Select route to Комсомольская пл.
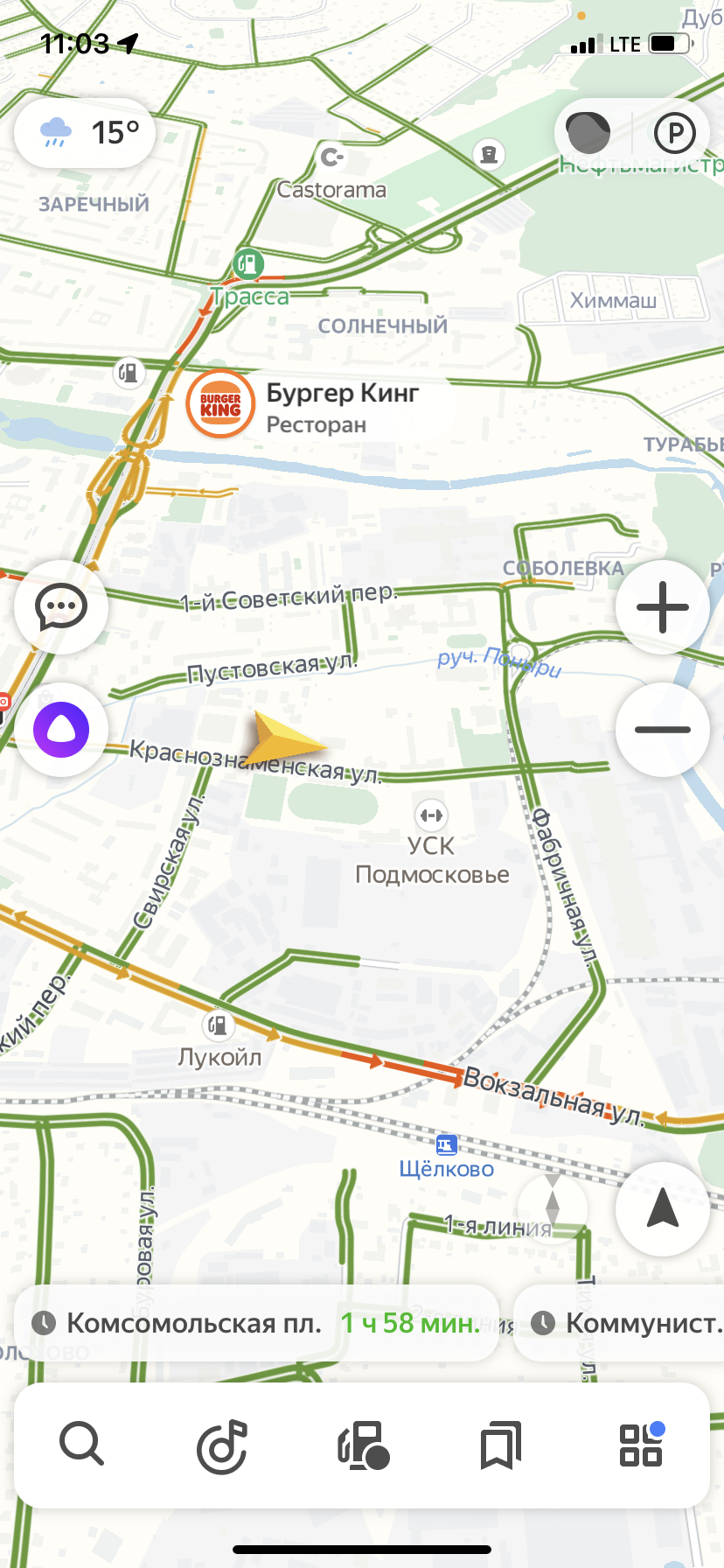Image resolution: width=724 pixels, height=1568 pixels. 255,1323
